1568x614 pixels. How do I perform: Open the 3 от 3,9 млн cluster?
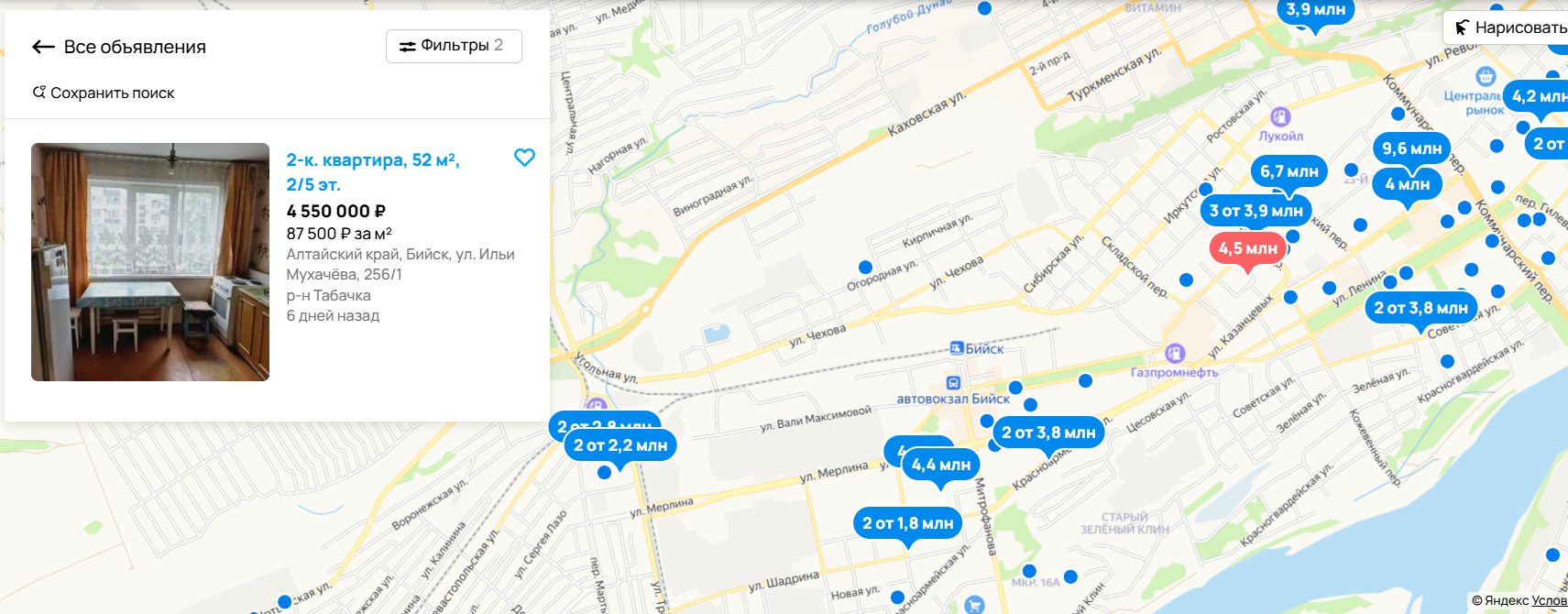coord(1255,211)
